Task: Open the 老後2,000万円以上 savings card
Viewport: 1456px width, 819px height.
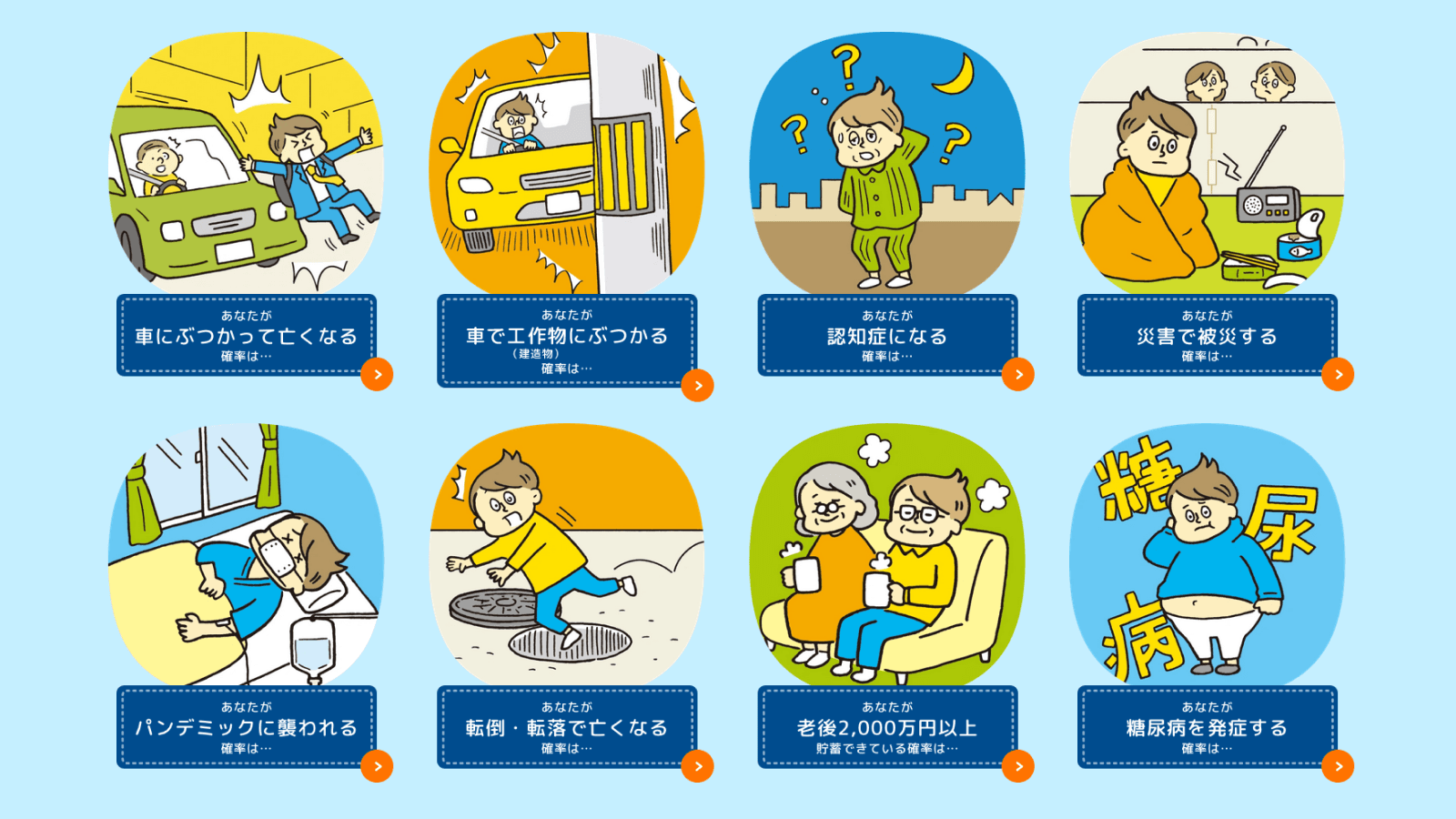Action: (x=887, y=727)
